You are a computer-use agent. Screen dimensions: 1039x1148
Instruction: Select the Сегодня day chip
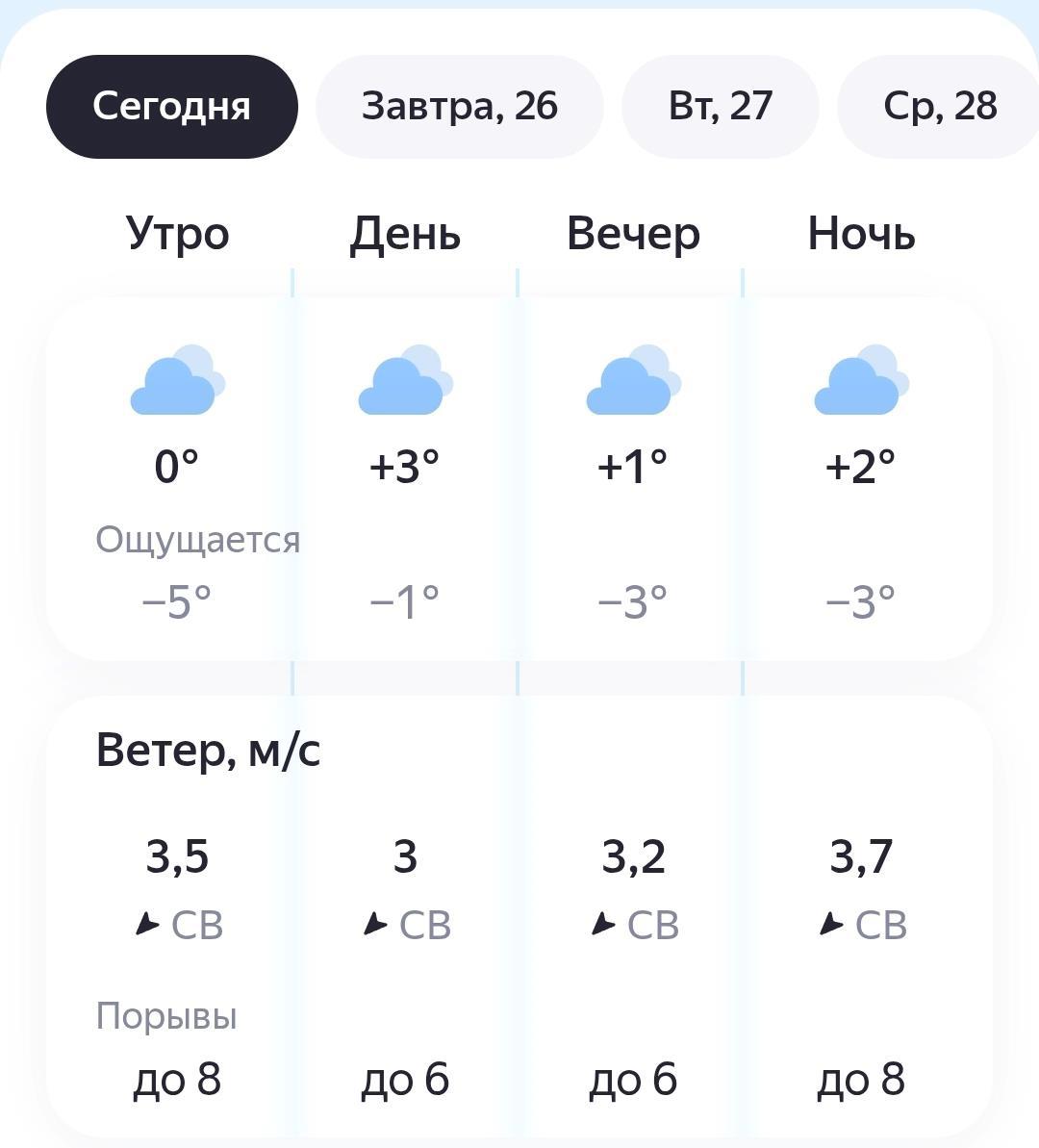(x=171, y=106)
